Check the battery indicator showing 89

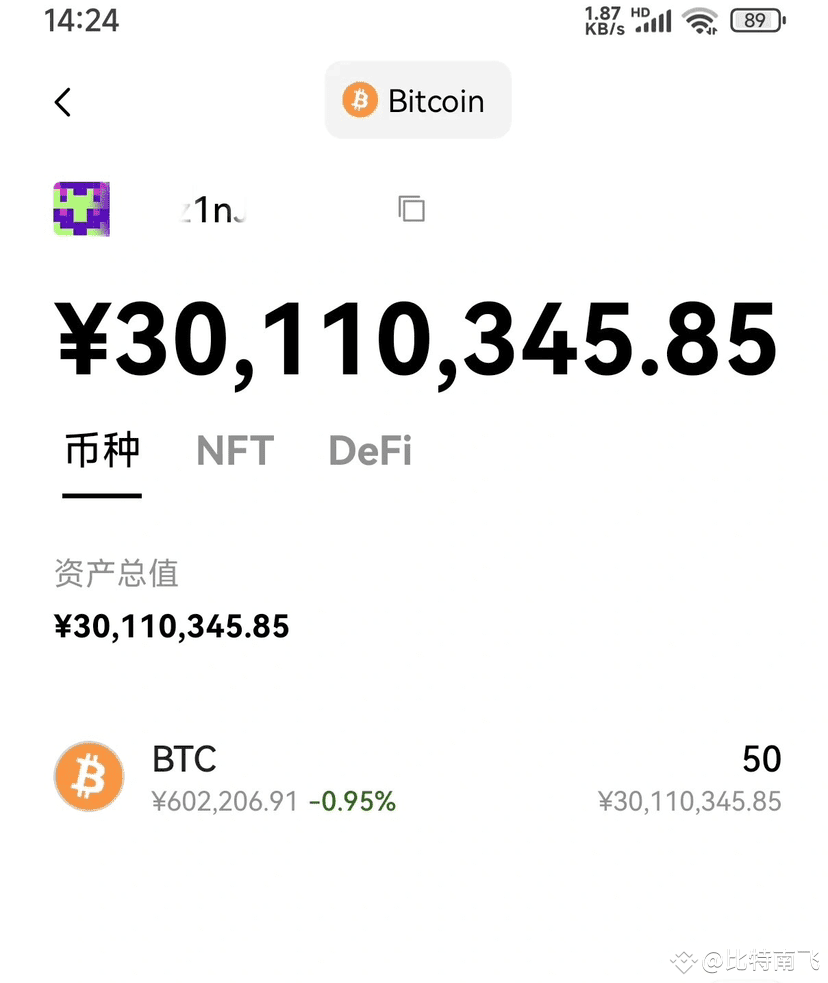757,19
